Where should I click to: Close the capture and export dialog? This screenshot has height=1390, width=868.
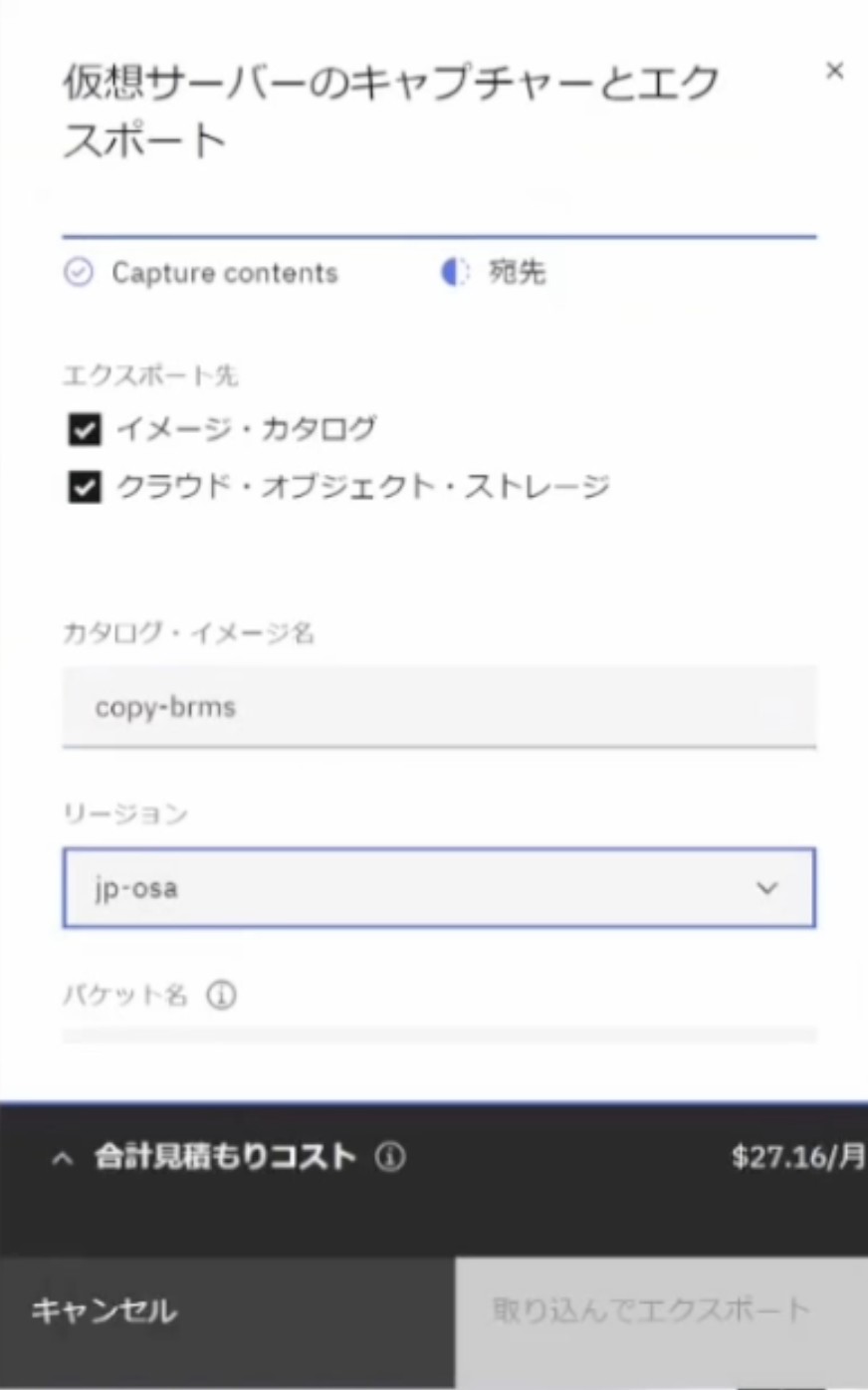point(834,71)
